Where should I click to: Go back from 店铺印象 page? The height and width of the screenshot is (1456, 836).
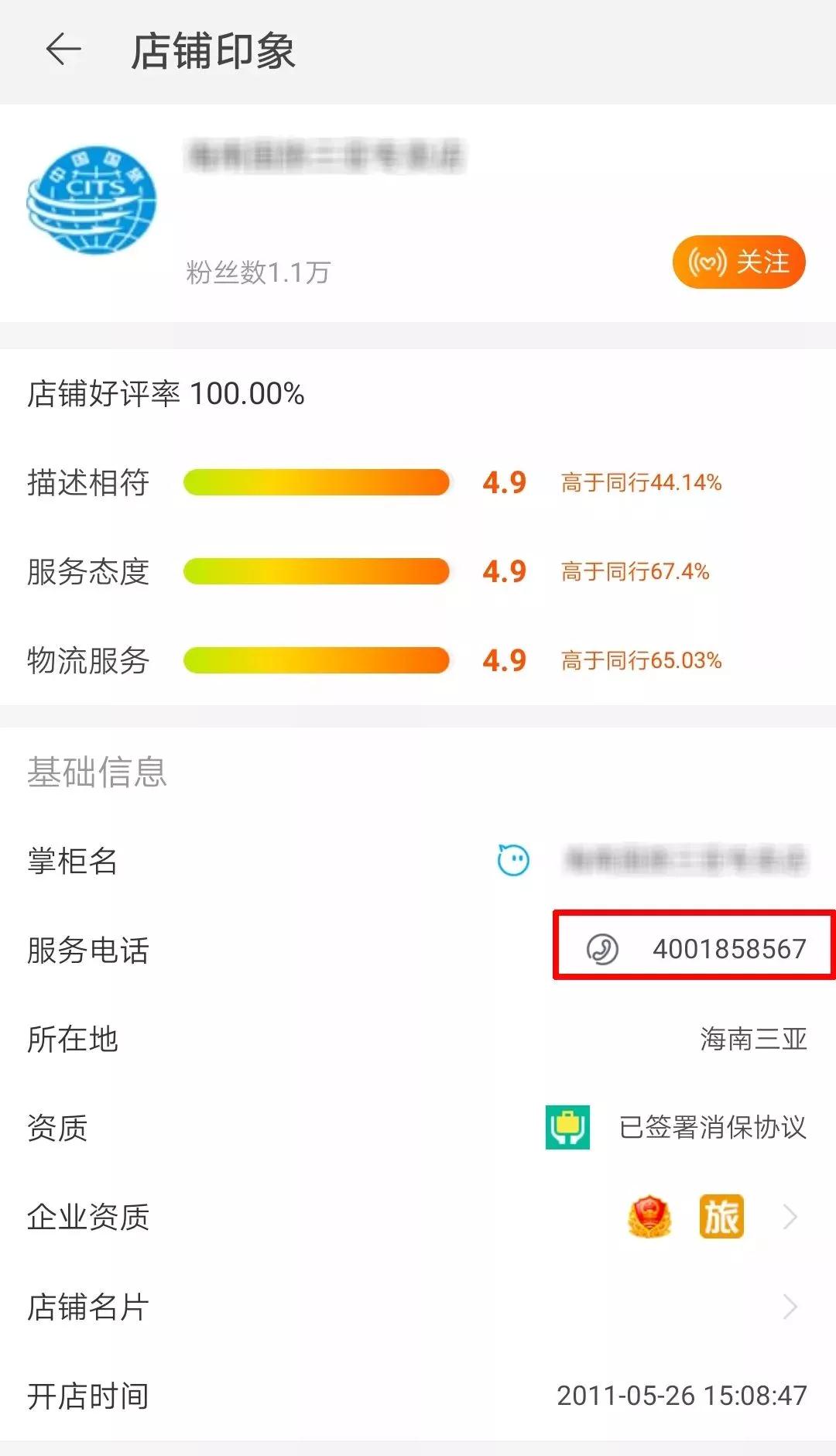tap(63, 51)
